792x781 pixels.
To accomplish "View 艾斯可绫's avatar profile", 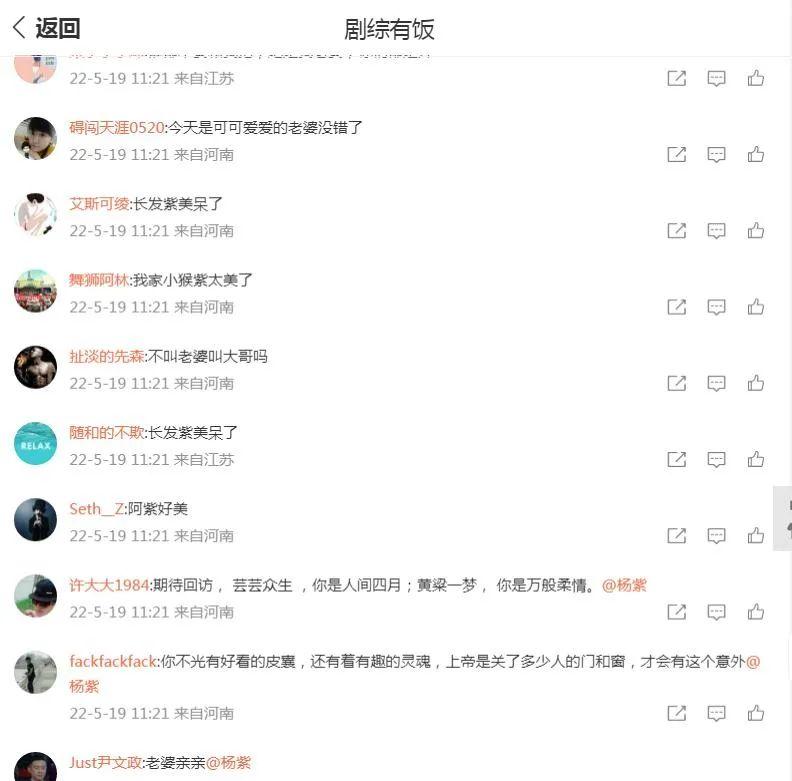I will click(x=35, y=214).
